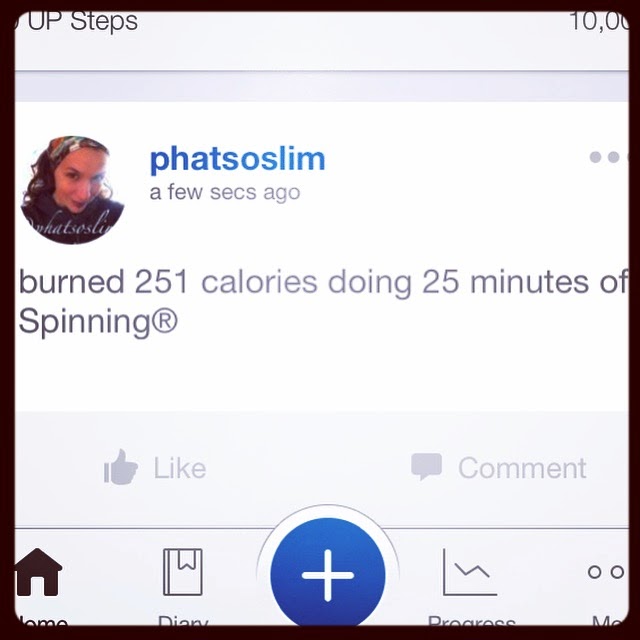Comment on phatsoslim's Spinning post
Screen dimensions: 640x640
click(x=499, y=467)
